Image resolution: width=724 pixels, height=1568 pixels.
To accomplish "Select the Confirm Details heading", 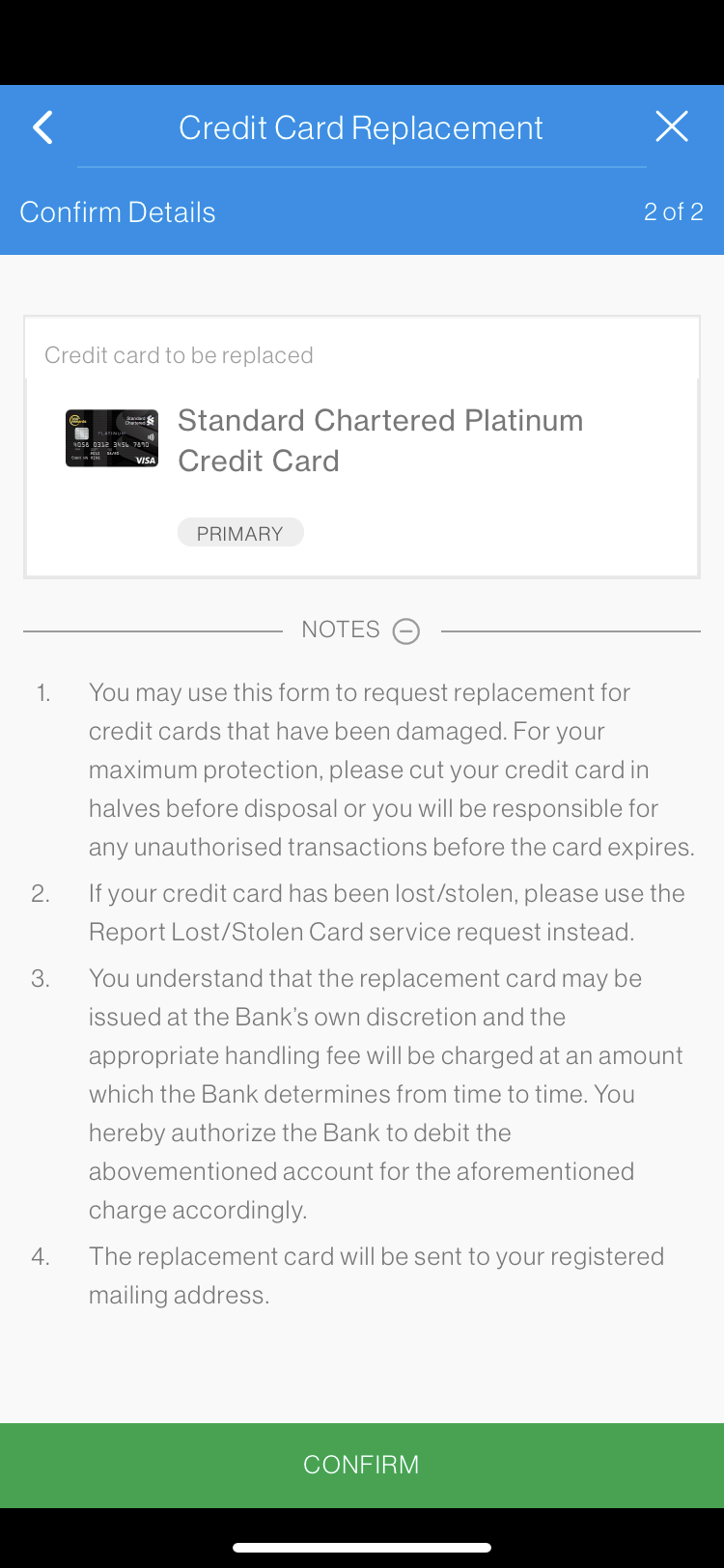I will 118,211.
